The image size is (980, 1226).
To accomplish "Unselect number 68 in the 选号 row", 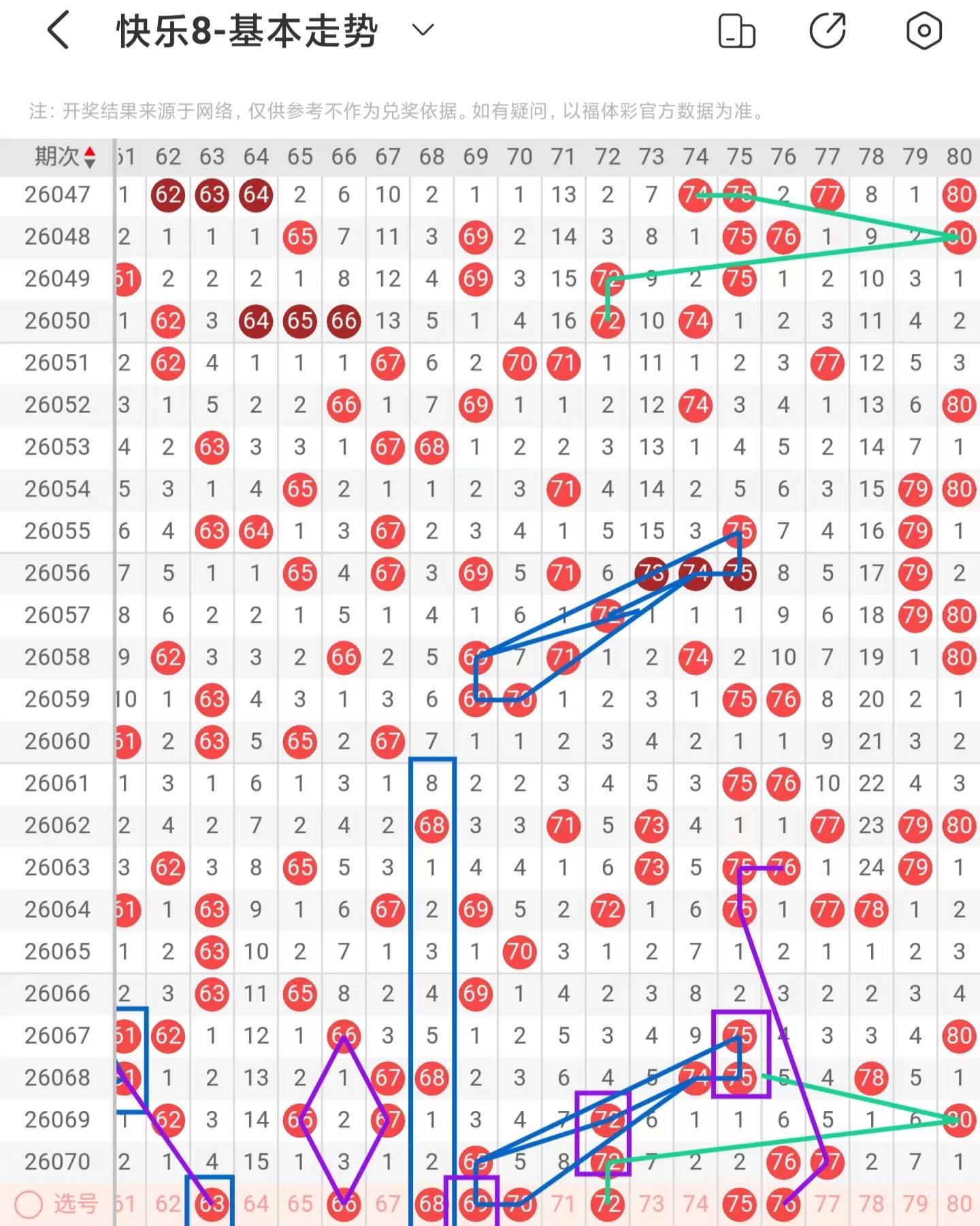I will [x=431, y=1204].
